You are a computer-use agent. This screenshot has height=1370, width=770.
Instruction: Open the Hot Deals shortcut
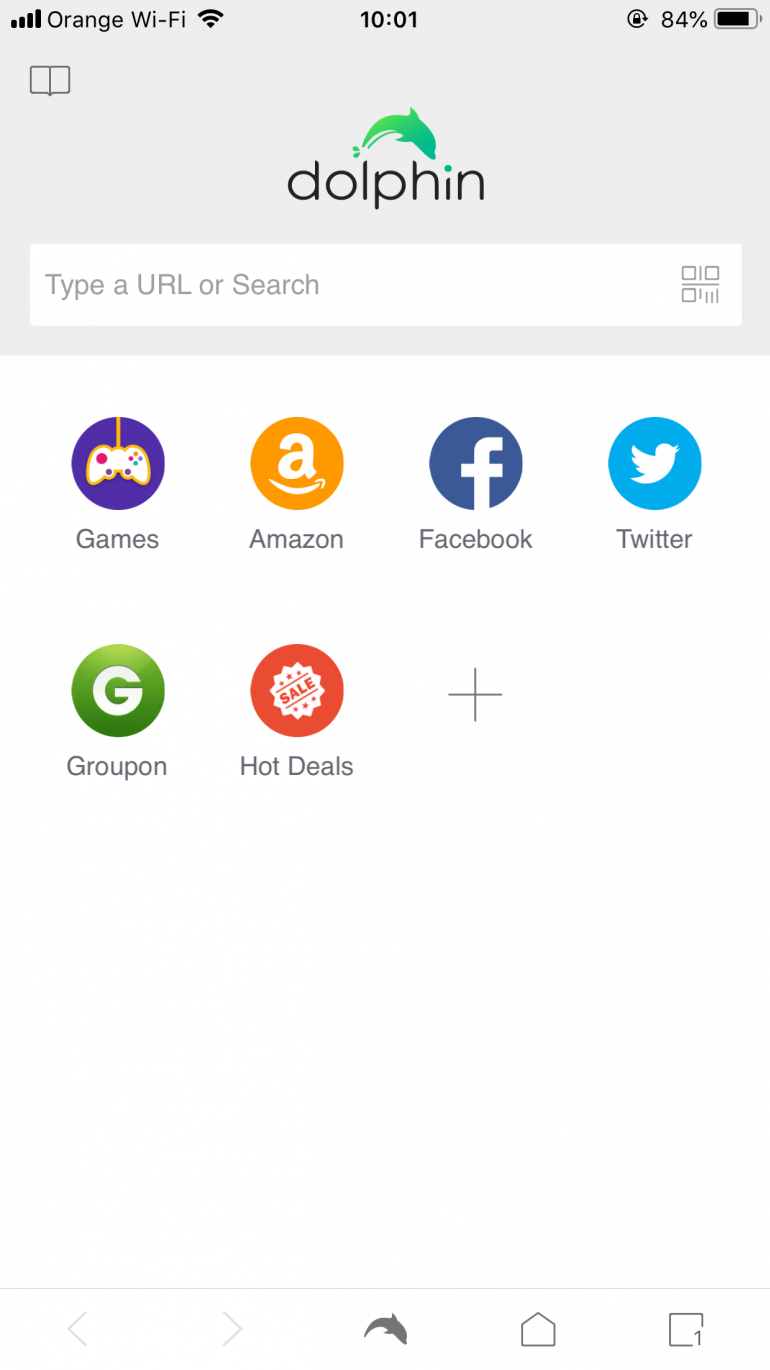pyautogui.click(x=297, y=692)
